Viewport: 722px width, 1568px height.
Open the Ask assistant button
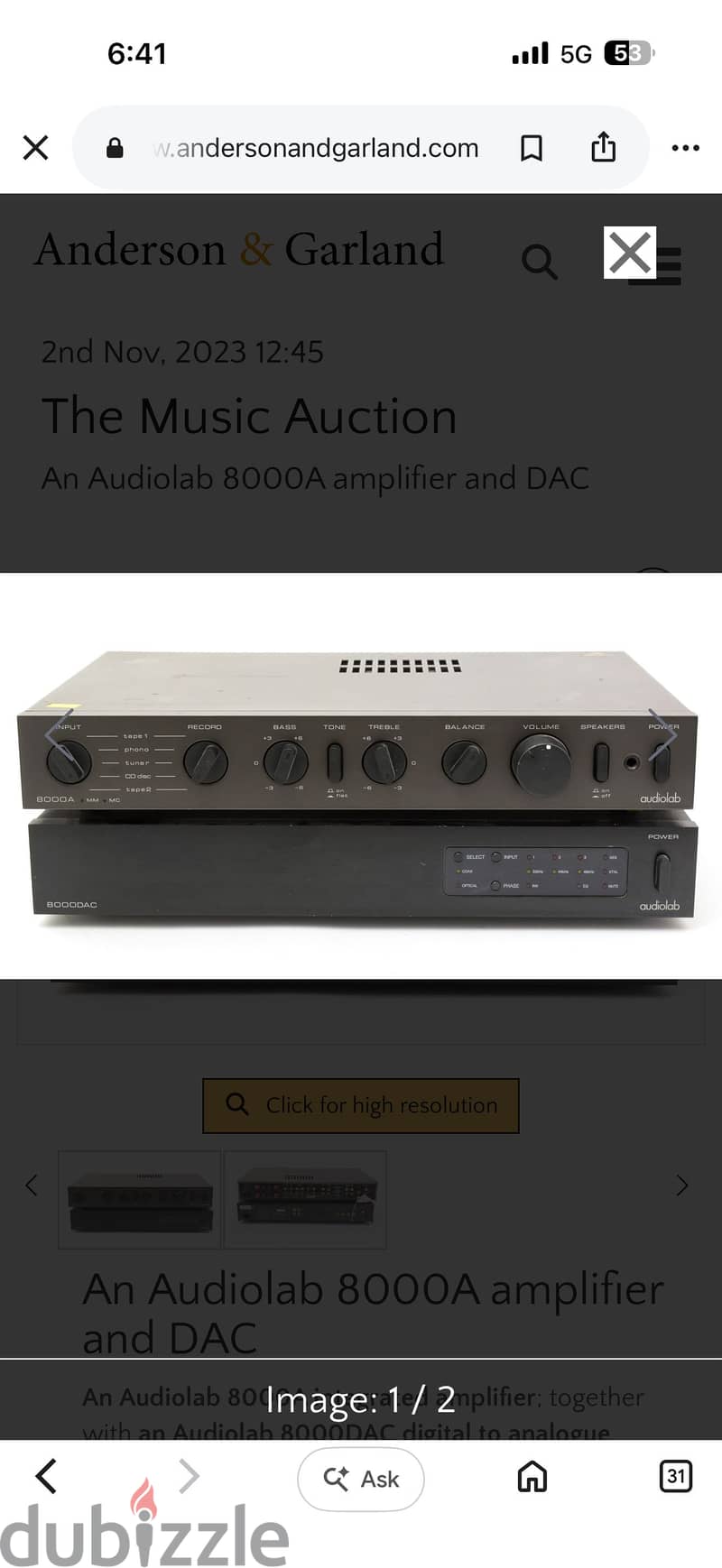(x=361, y=1479)
